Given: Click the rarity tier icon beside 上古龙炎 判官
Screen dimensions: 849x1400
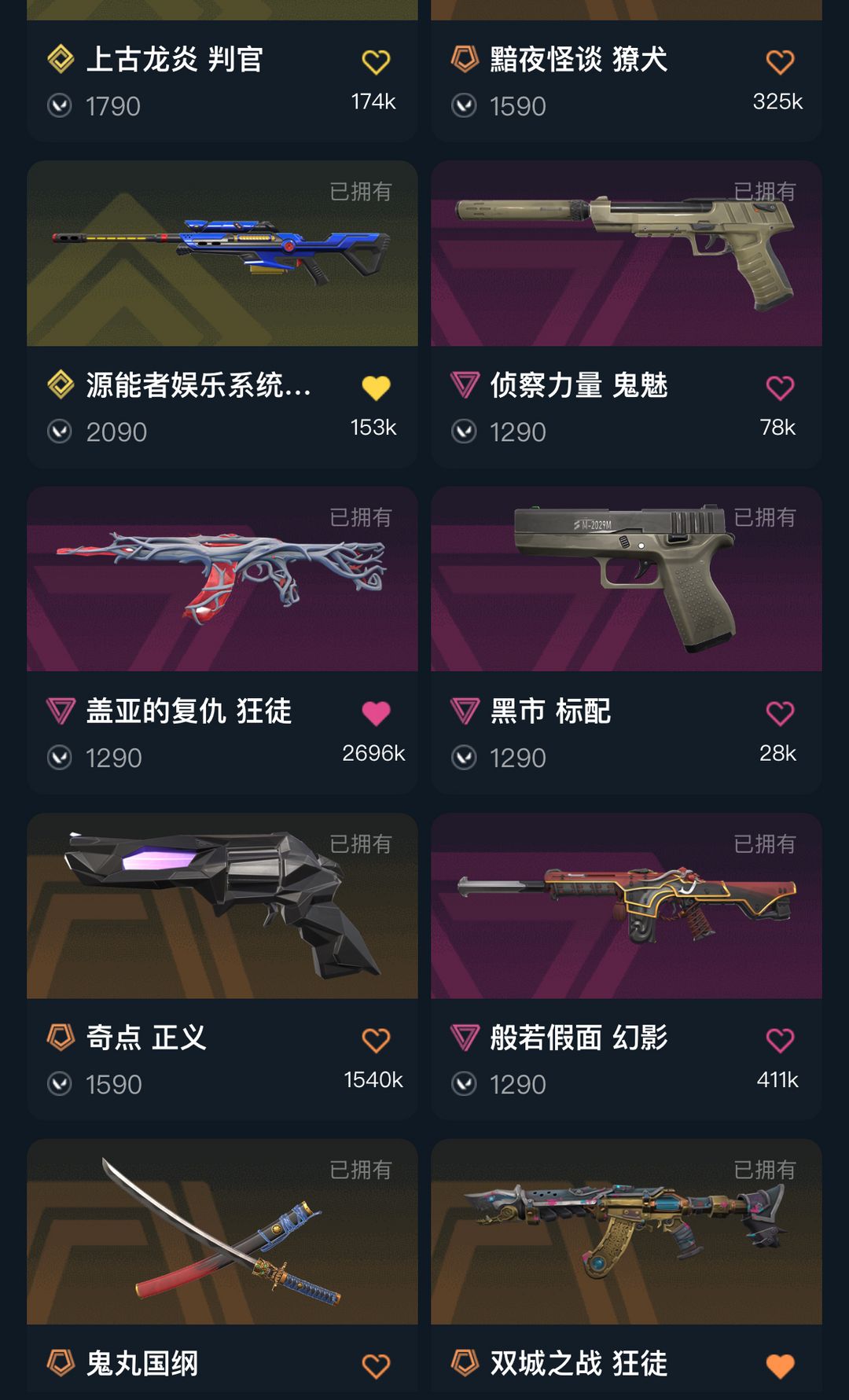Looking at the screenshot, I should coord(61,57).
